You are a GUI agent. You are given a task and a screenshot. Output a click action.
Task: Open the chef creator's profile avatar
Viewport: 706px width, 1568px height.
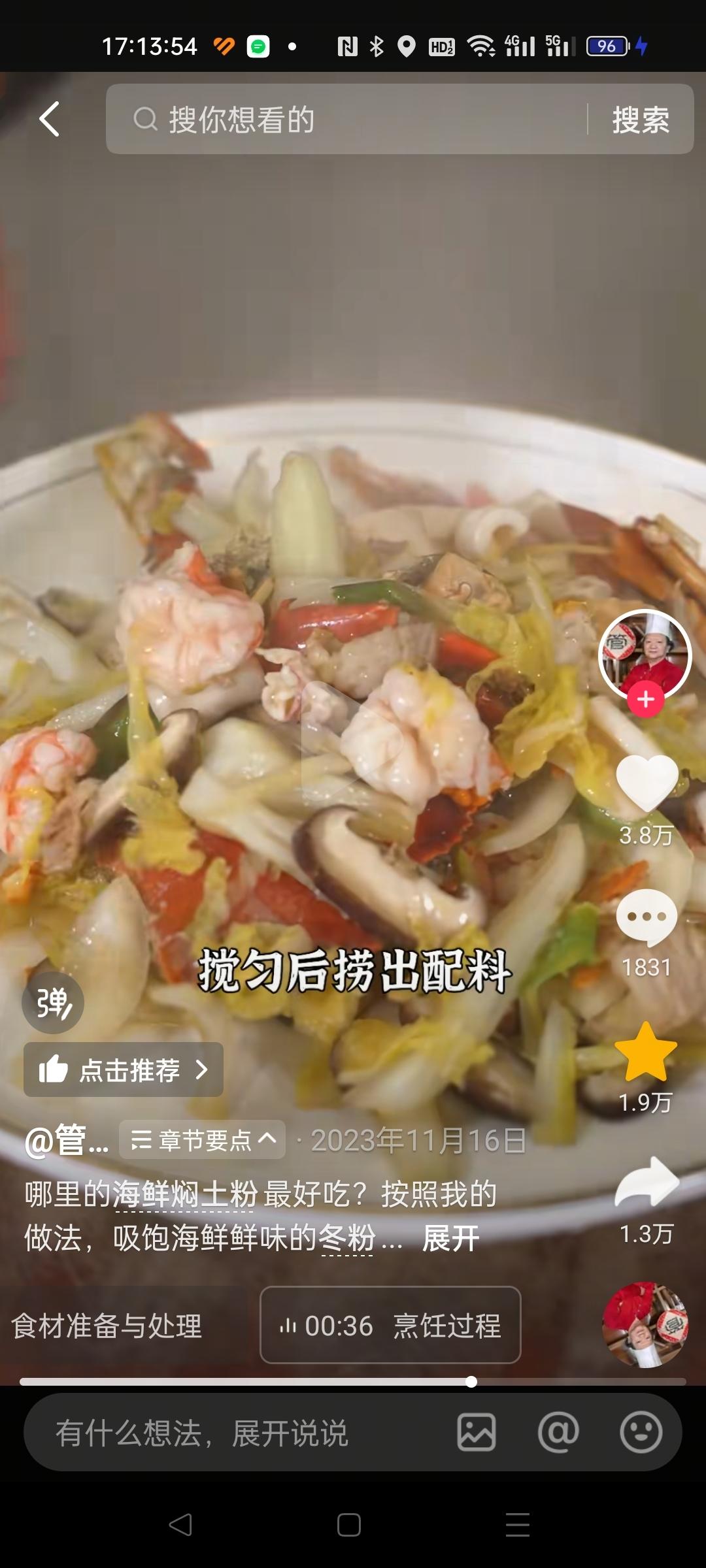pyautogui.click(x=645, y=655)
